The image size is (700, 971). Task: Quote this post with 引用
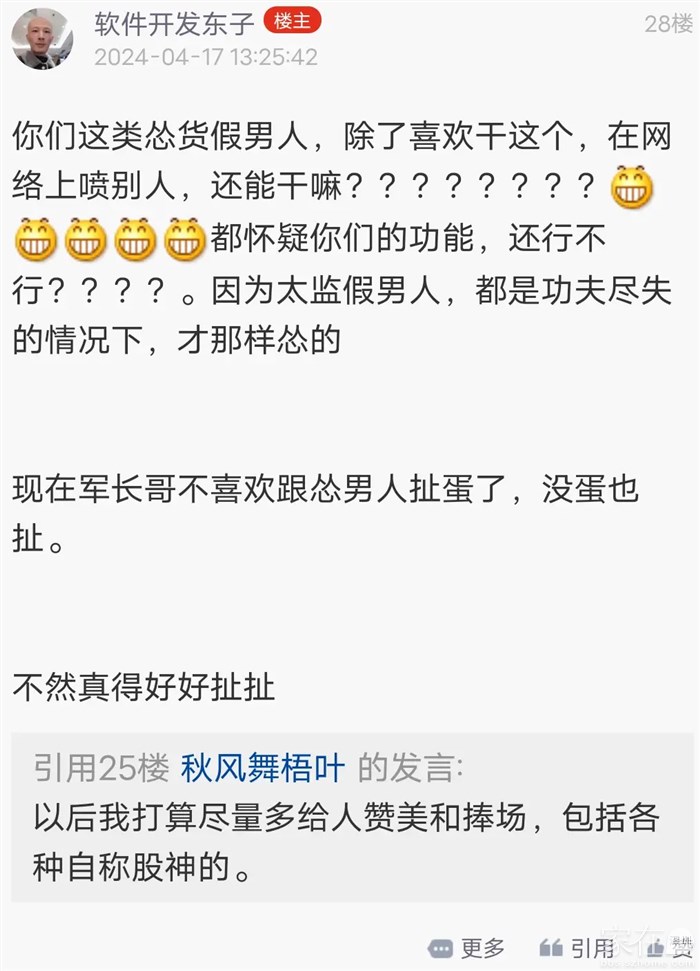tap(577, 948)
